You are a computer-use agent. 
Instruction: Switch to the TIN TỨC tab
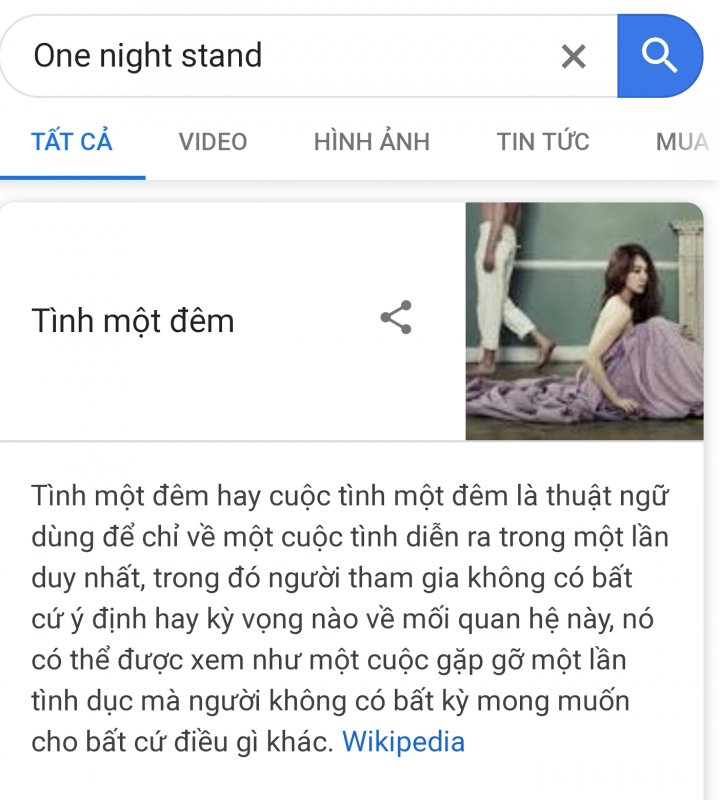(543, 142)
